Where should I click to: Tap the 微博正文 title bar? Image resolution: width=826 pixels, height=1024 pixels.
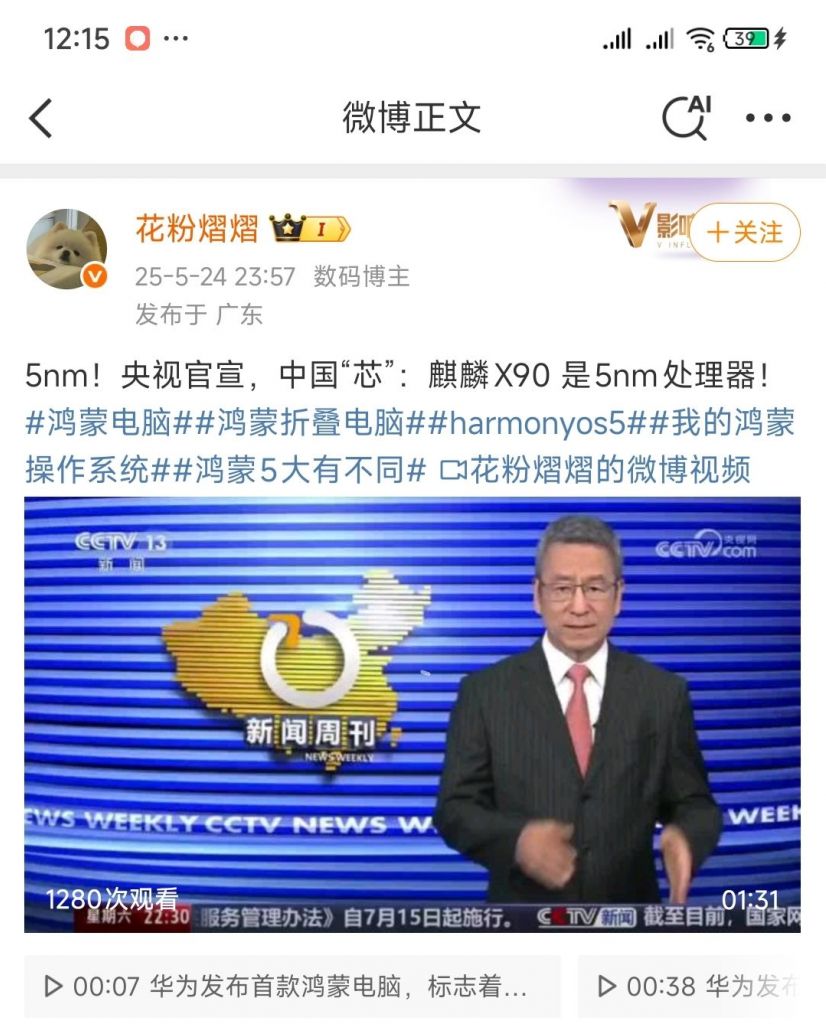pyautogui.click(x=413, y=115)
